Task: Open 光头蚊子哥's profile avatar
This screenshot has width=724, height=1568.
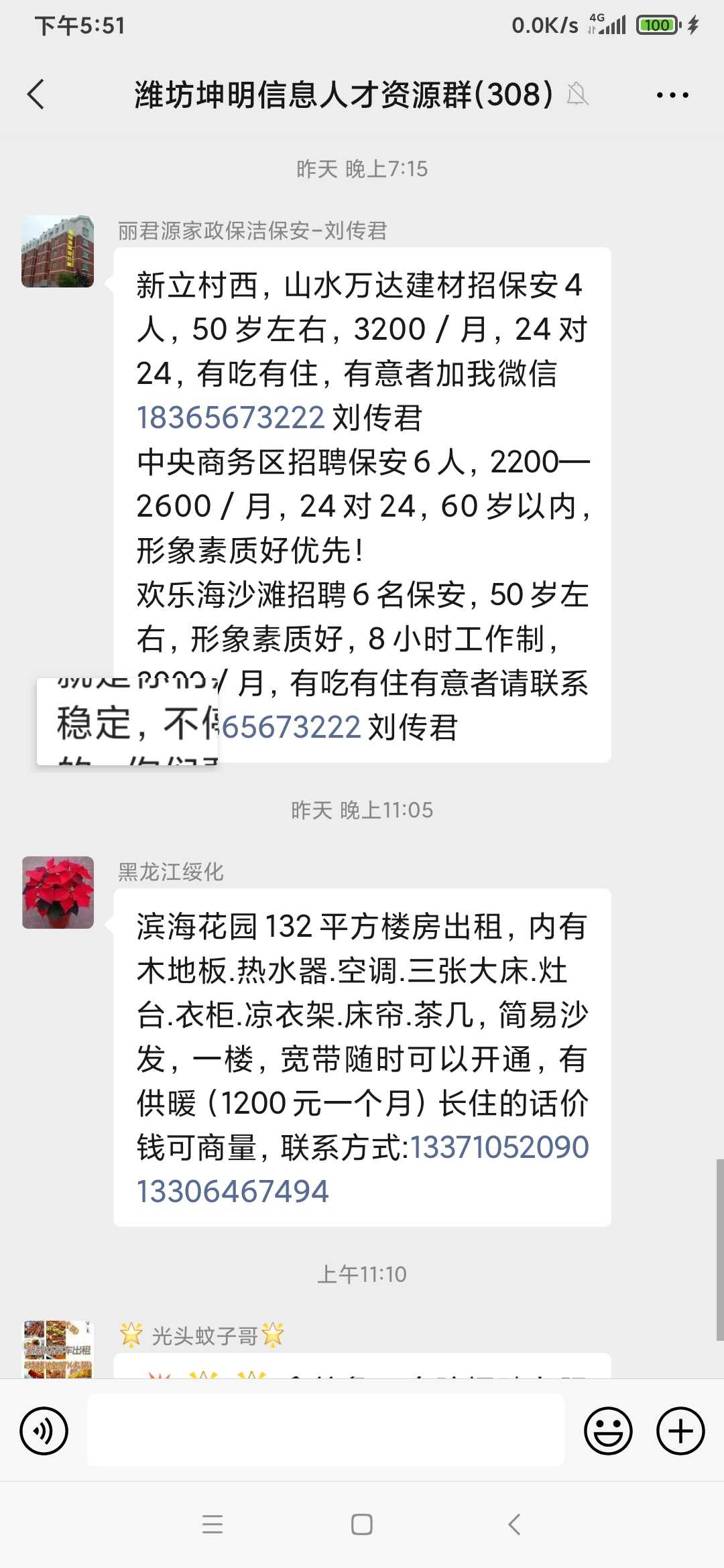Action: point(58,1349)
